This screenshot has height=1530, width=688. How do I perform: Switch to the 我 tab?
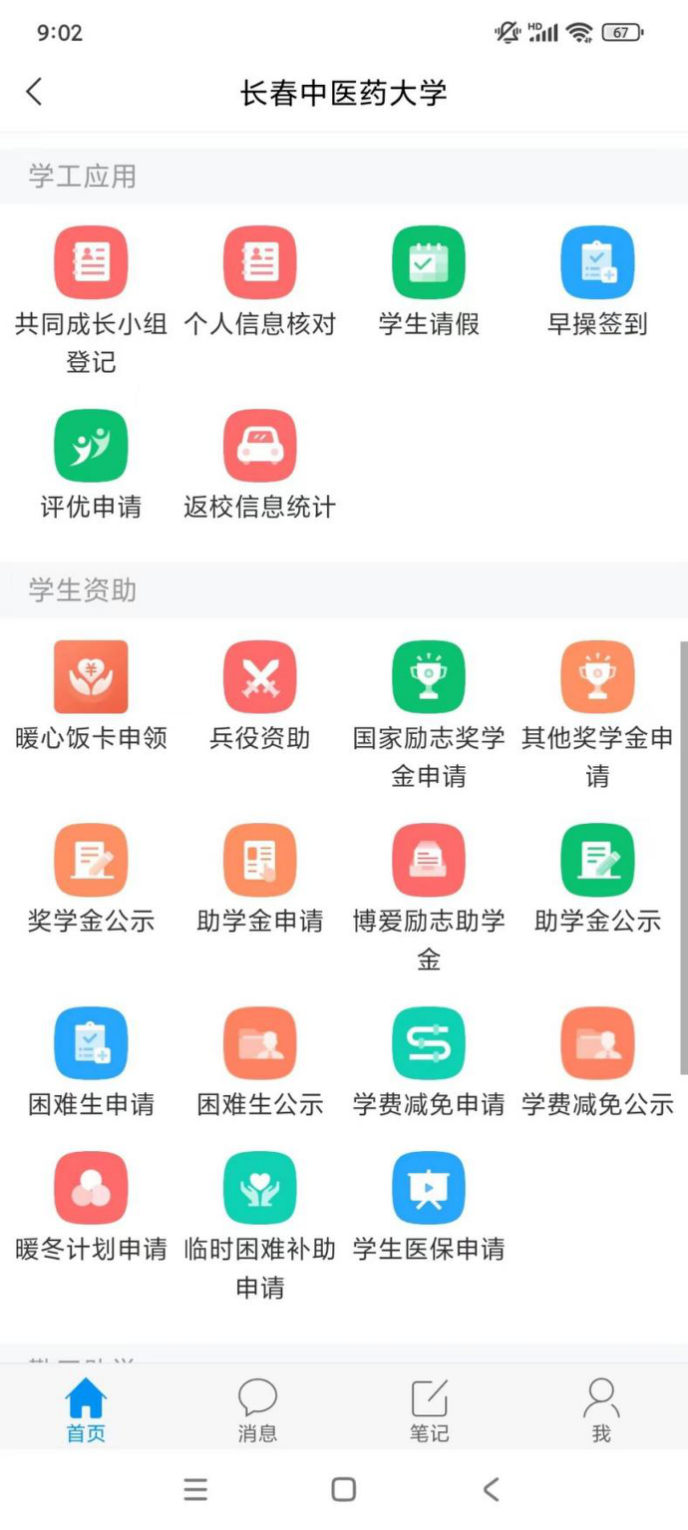click(601, 1409)
